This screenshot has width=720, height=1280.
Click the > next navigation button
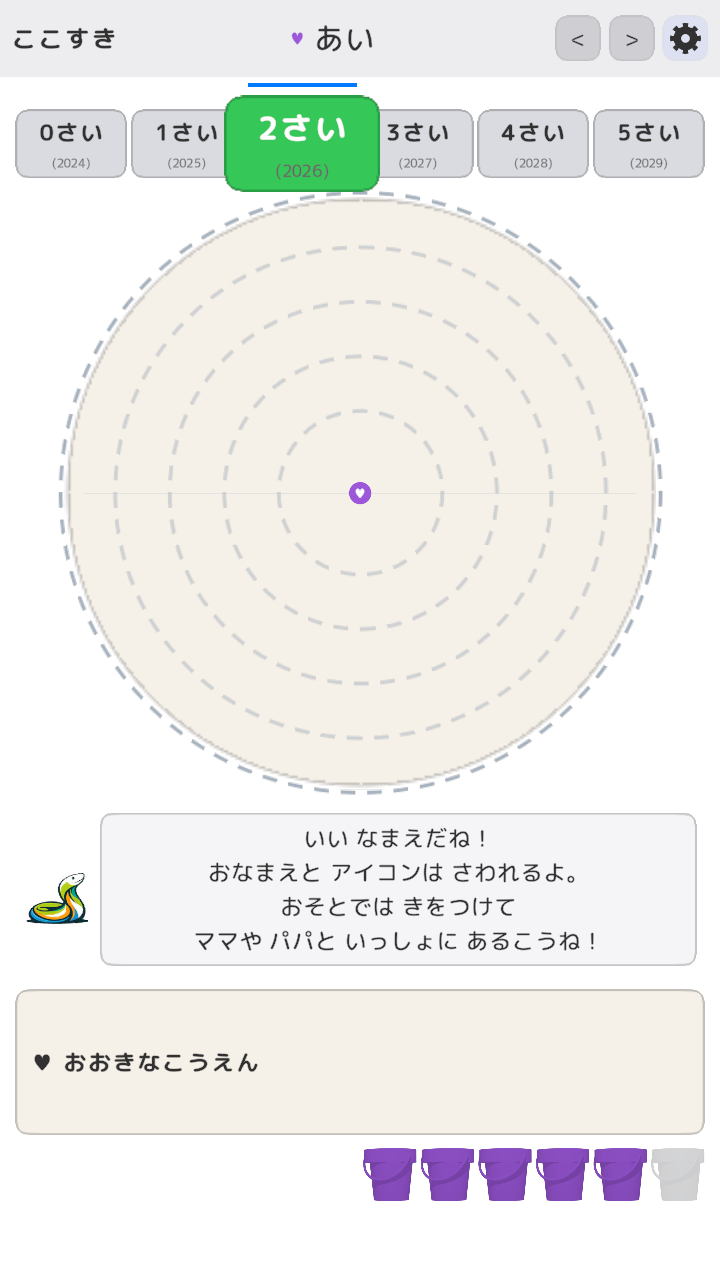tap(631, 38)
